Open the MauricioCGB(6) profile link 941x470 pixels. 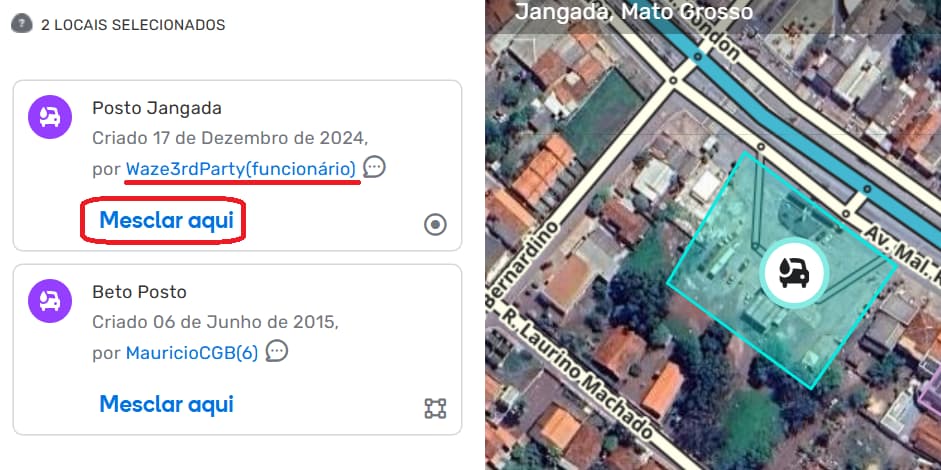coord(192,352)
